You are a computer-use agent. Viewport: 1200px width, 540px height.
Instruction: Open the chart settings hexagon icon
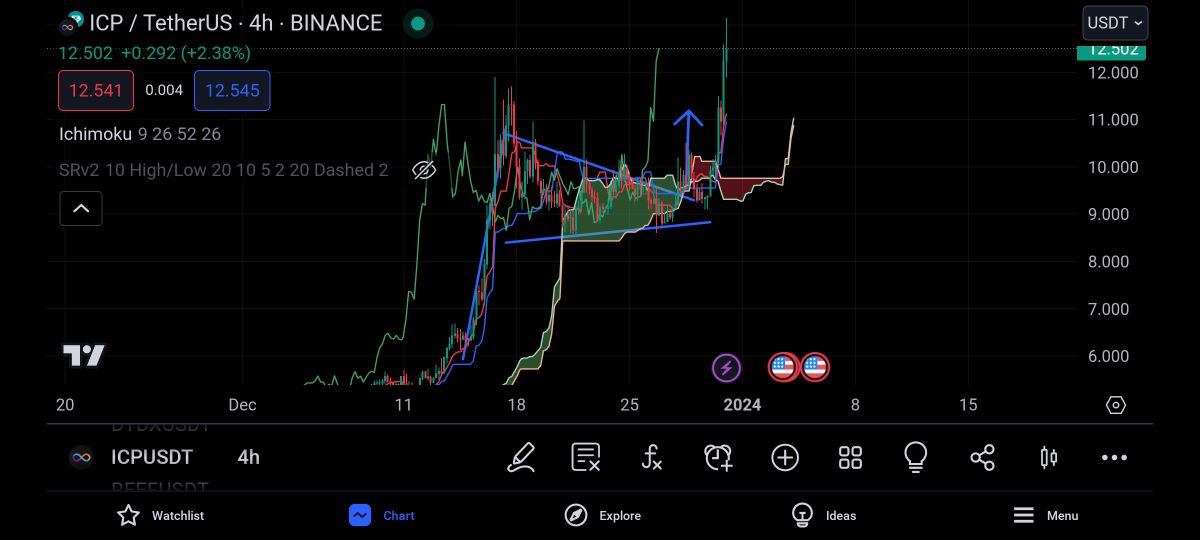1116,405
